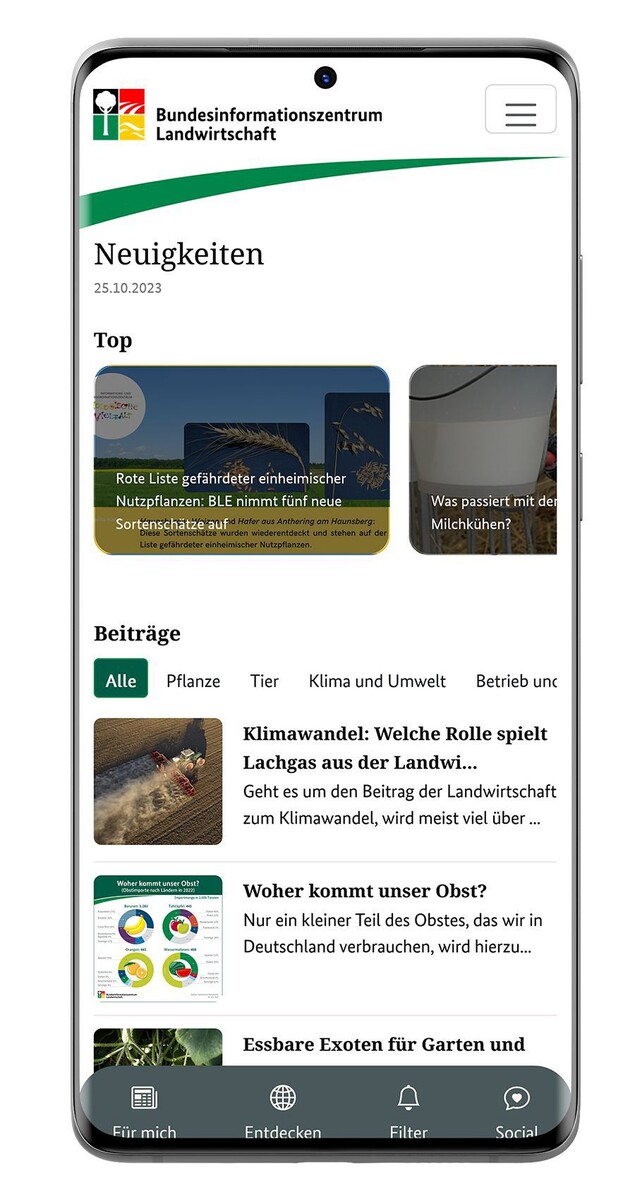
Task: Switch to the Entdecken tab
Action: 282,1112
